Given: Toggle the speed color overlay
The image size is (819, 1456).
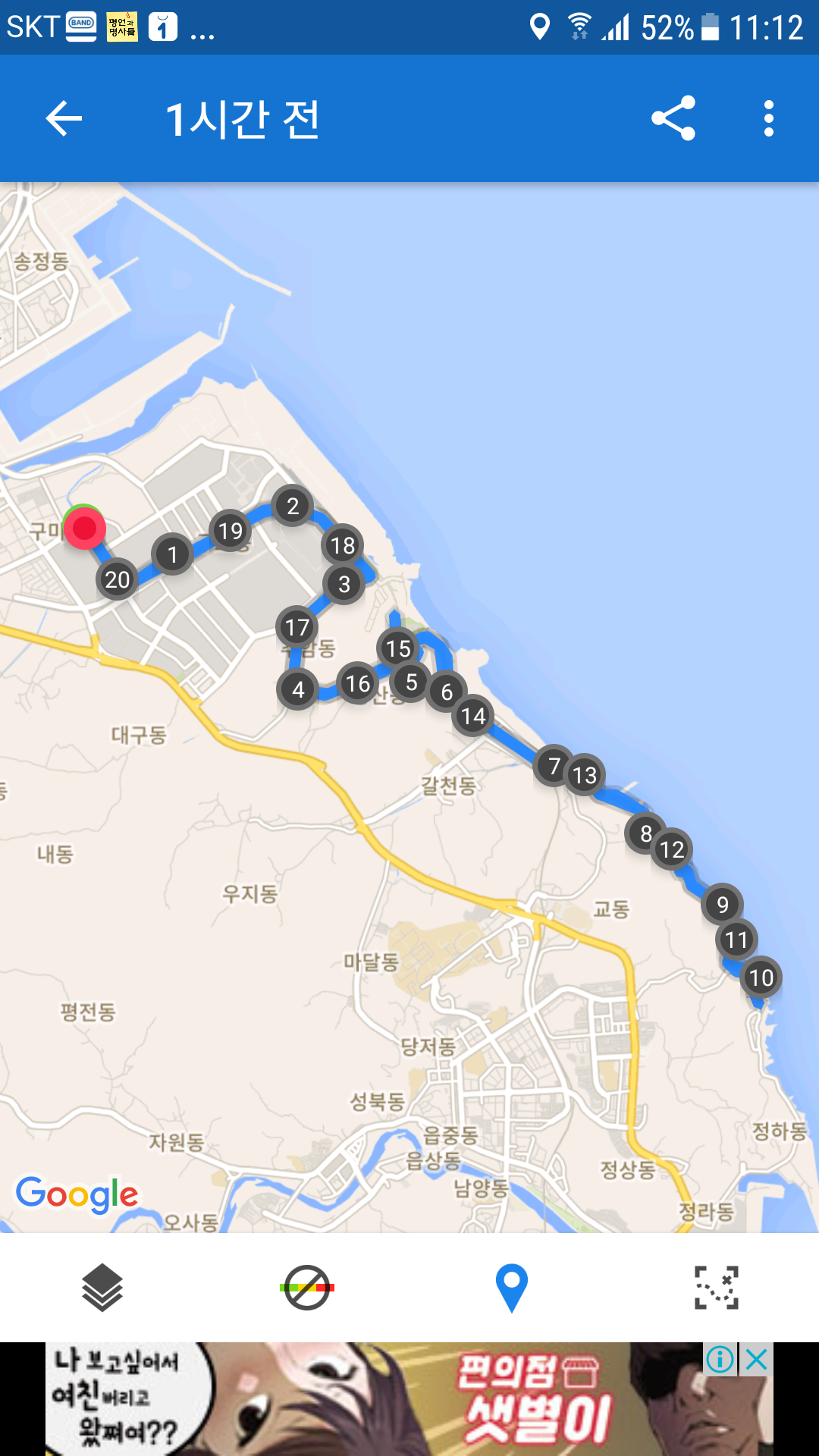Looking at the screenshot, I should tap(307, 1288).
